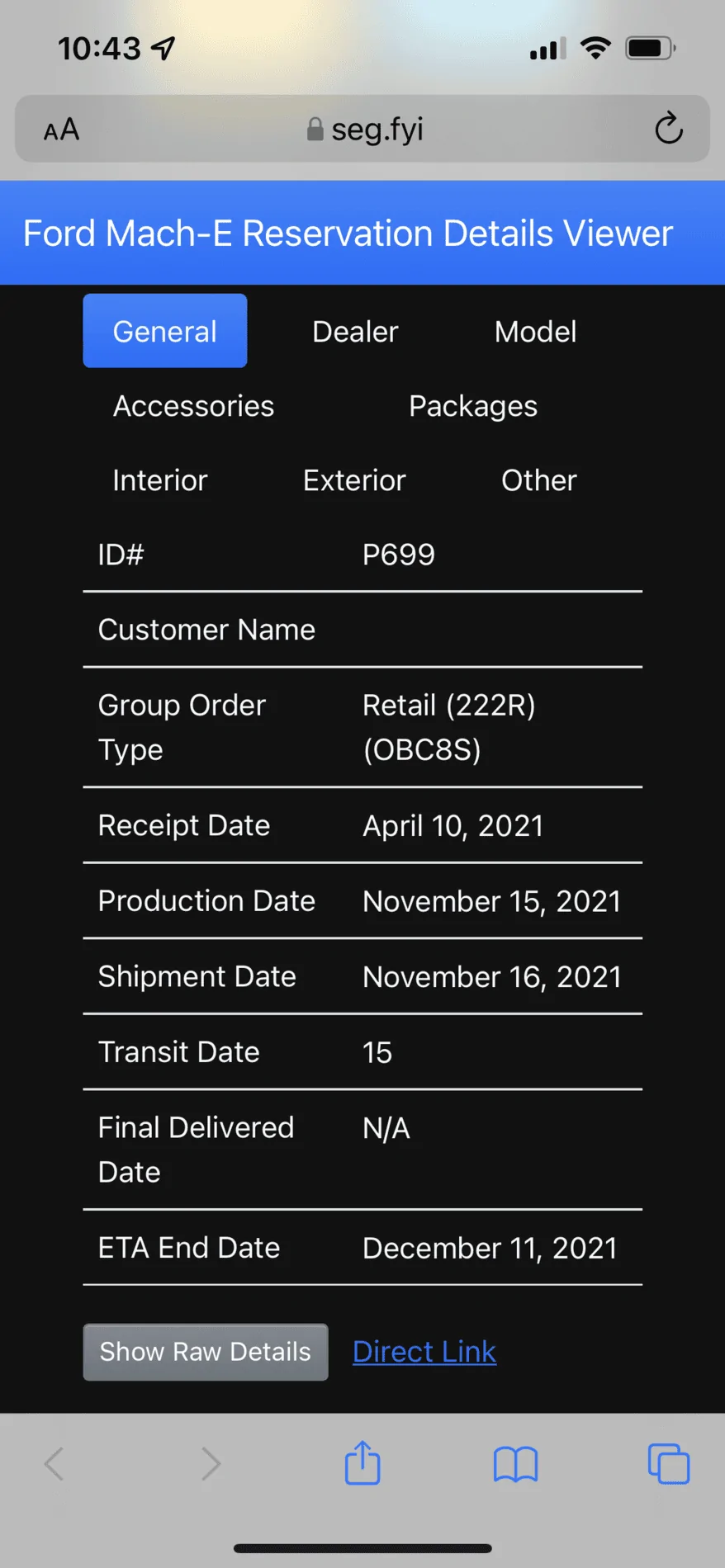Image resolution: width=725 pixels, height=1568 pixels.
Task: Select the Other tab
Action: 538,480
